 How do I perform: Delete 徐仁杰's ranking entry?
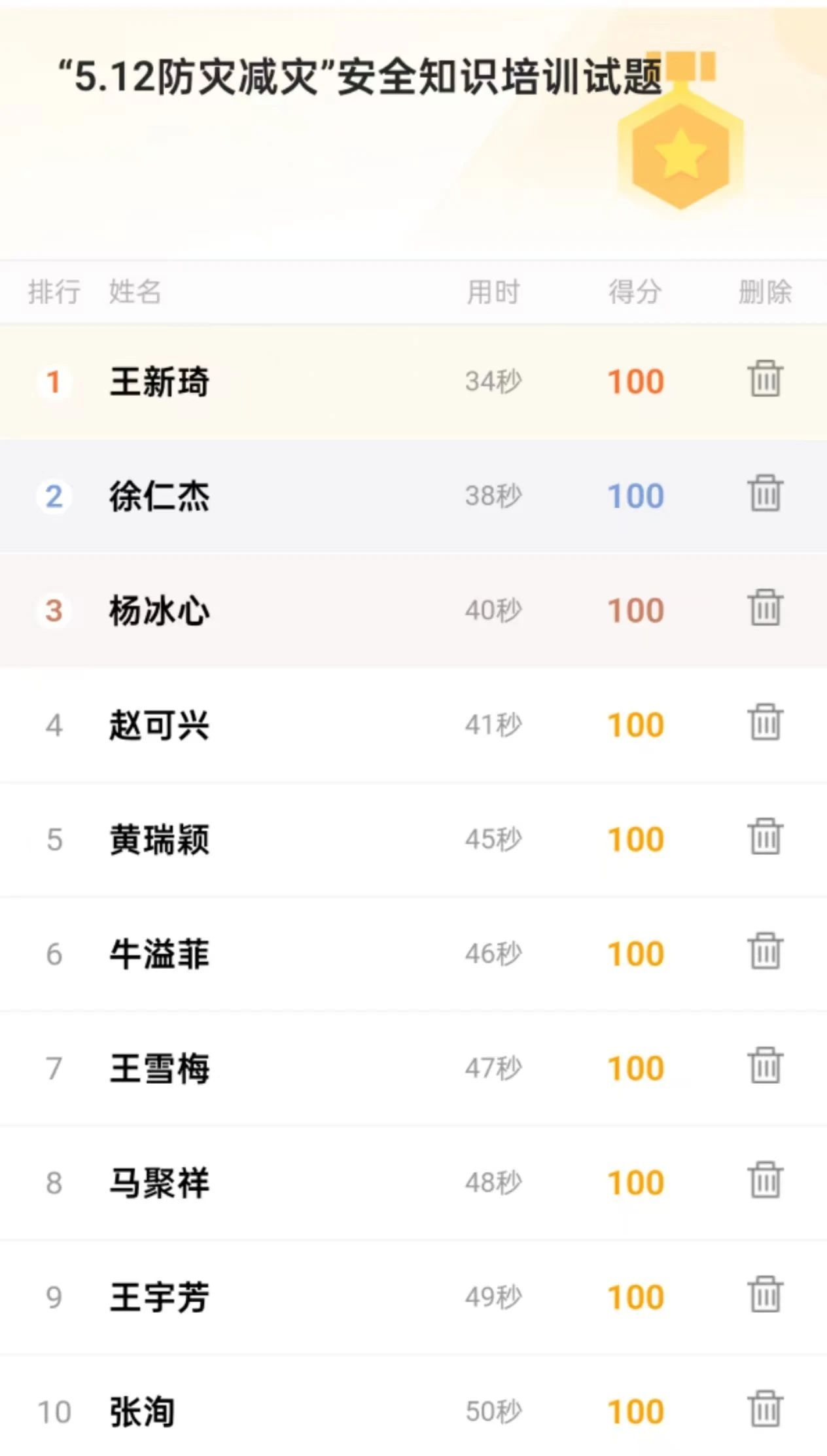click(x=765, y=493)
